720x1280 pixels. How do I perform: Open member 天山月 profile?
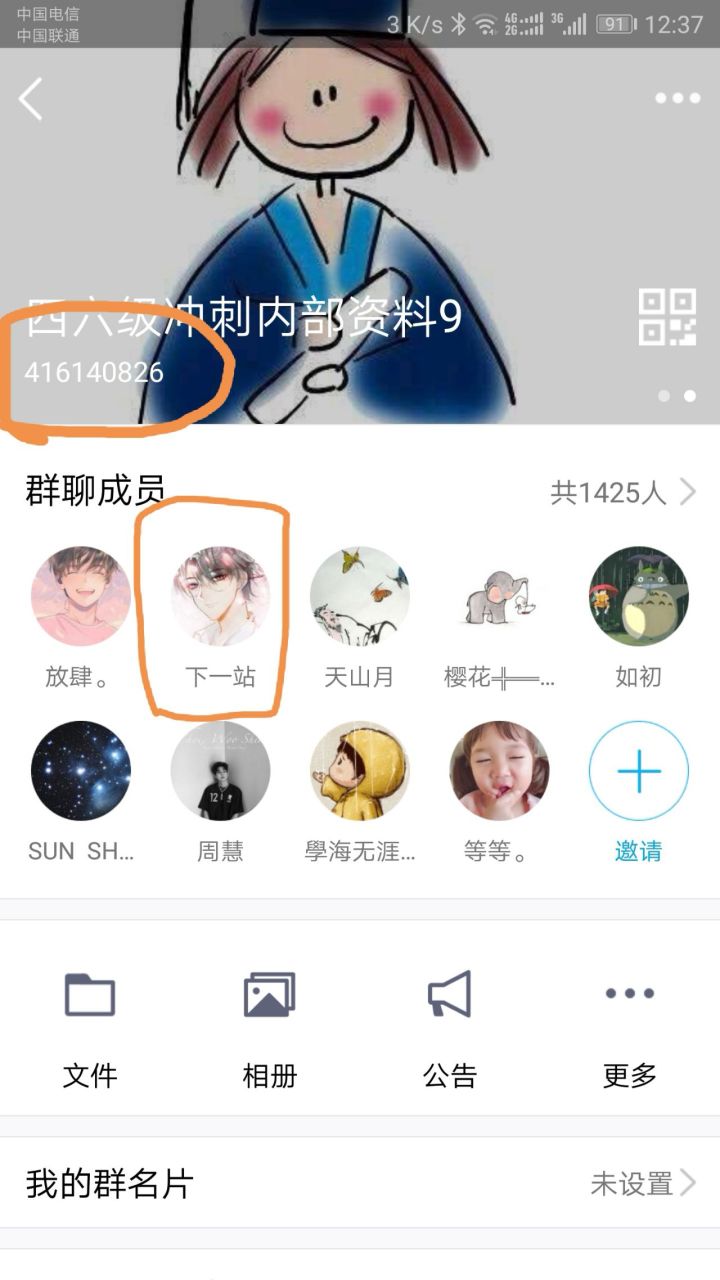[359, 596]
